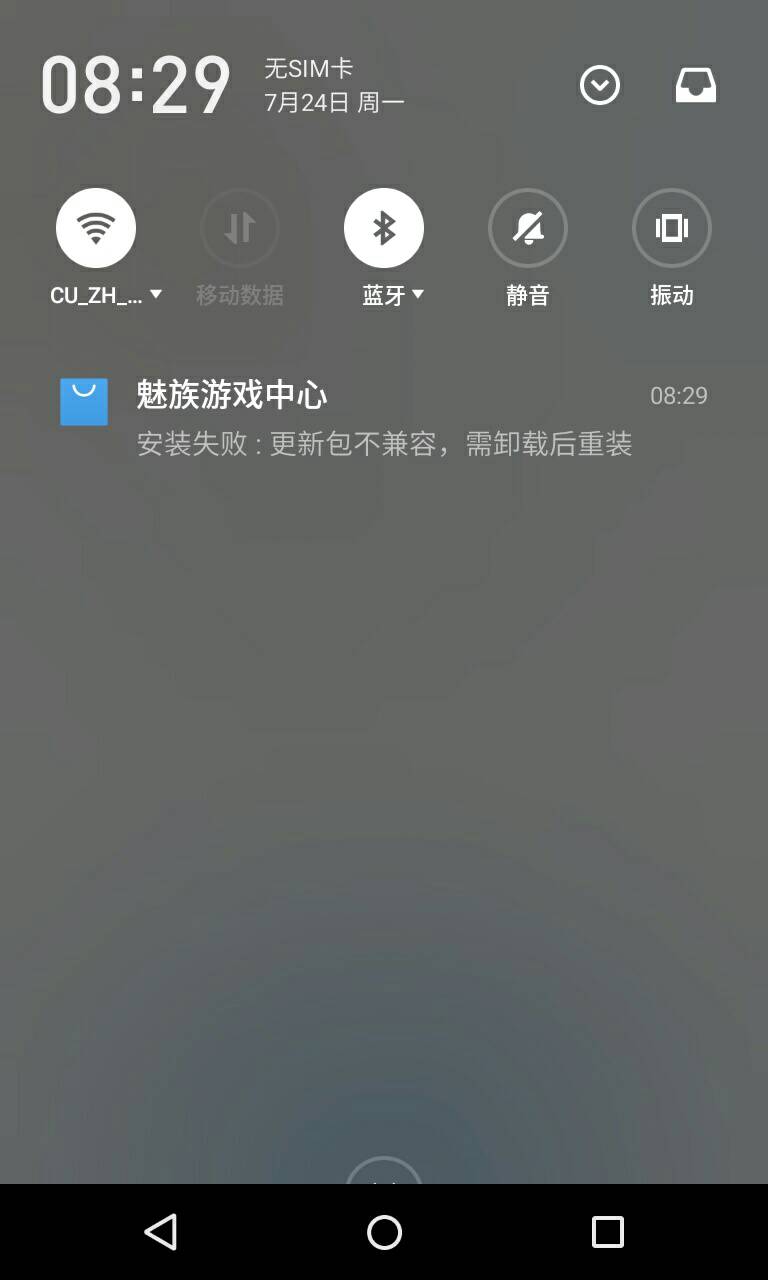The image size is (768, 1280).
Task: Switch off Bluetooth tile
Action: (384, 227)
